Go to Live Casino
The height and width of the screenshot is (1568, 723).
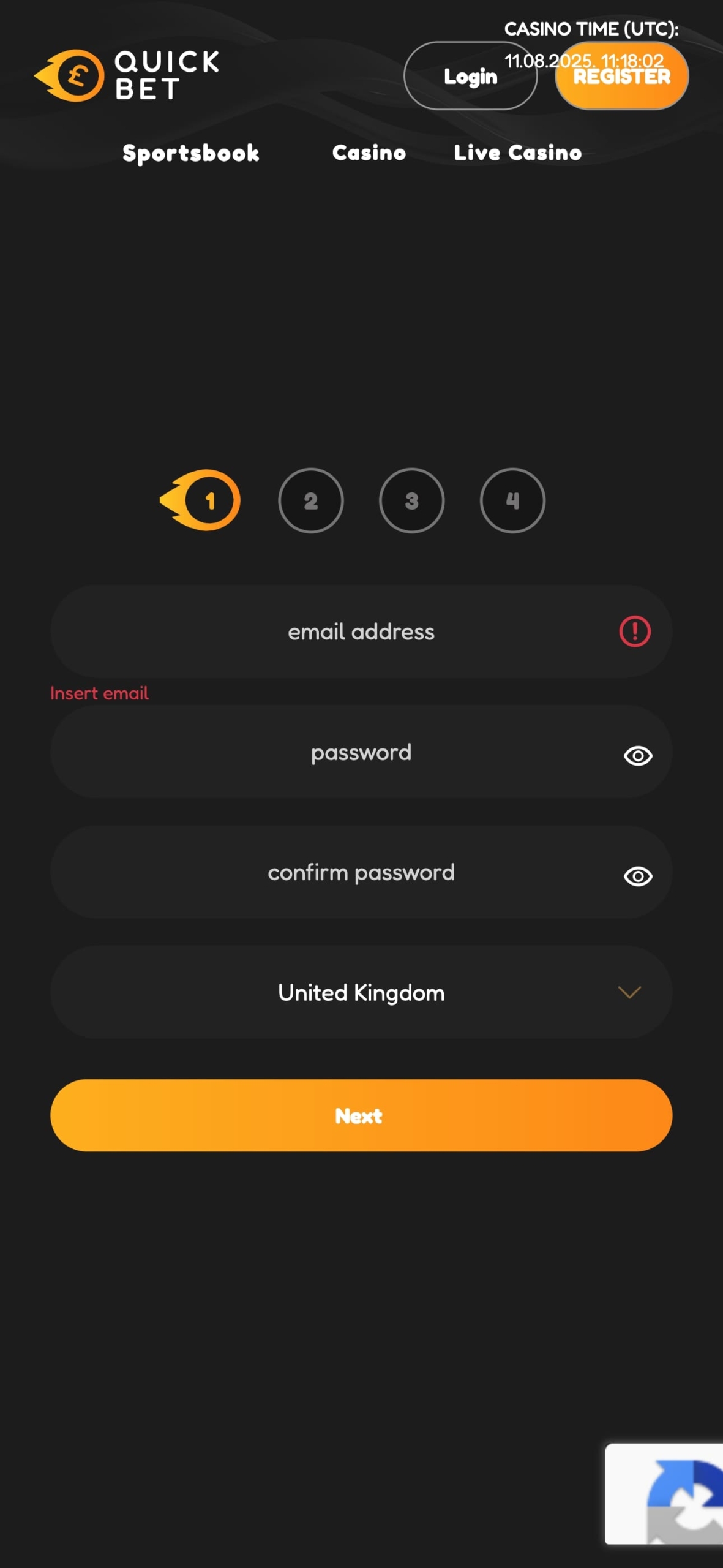tap(517, 153)
